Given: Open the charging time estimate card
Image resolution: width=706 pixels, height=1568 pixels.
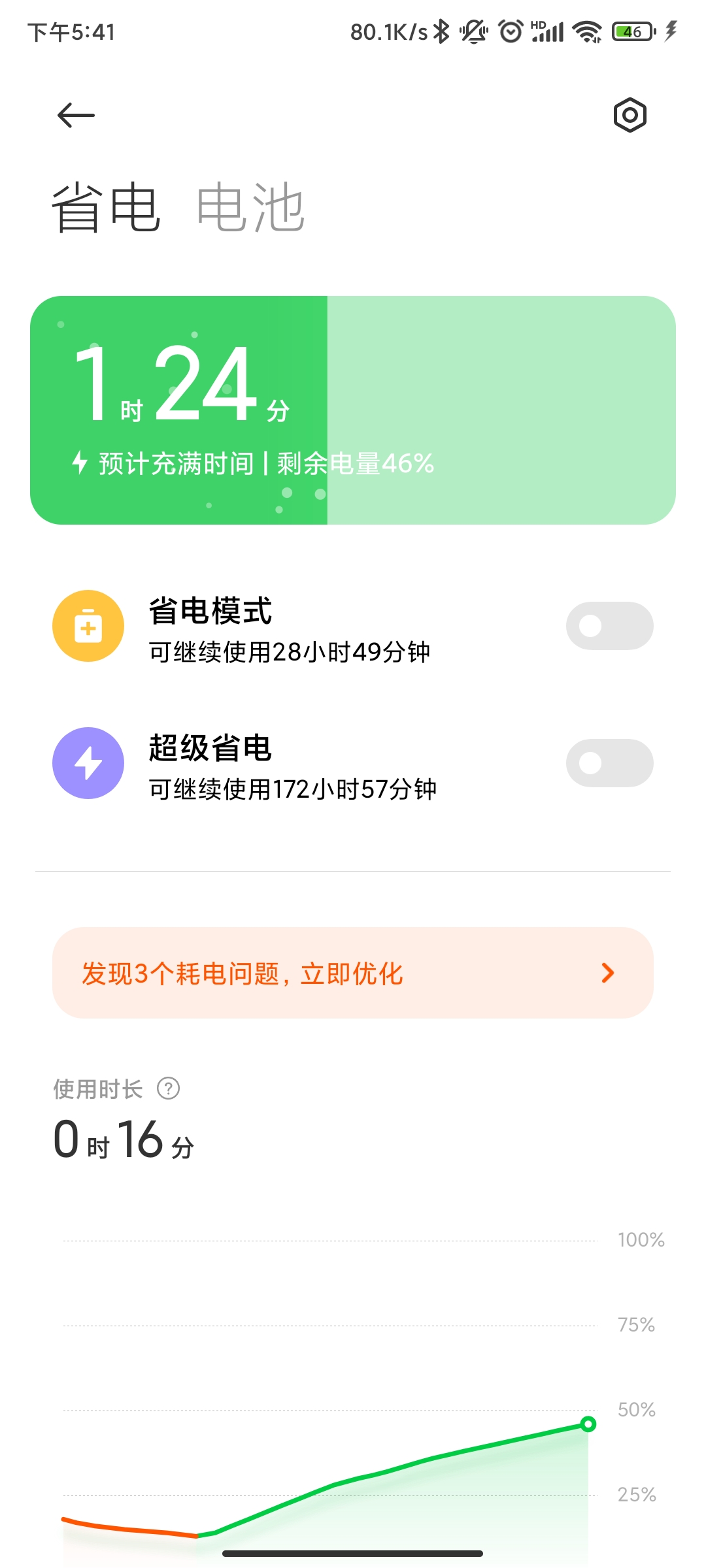Looking at the screenshot, I should tap(353, 410).
